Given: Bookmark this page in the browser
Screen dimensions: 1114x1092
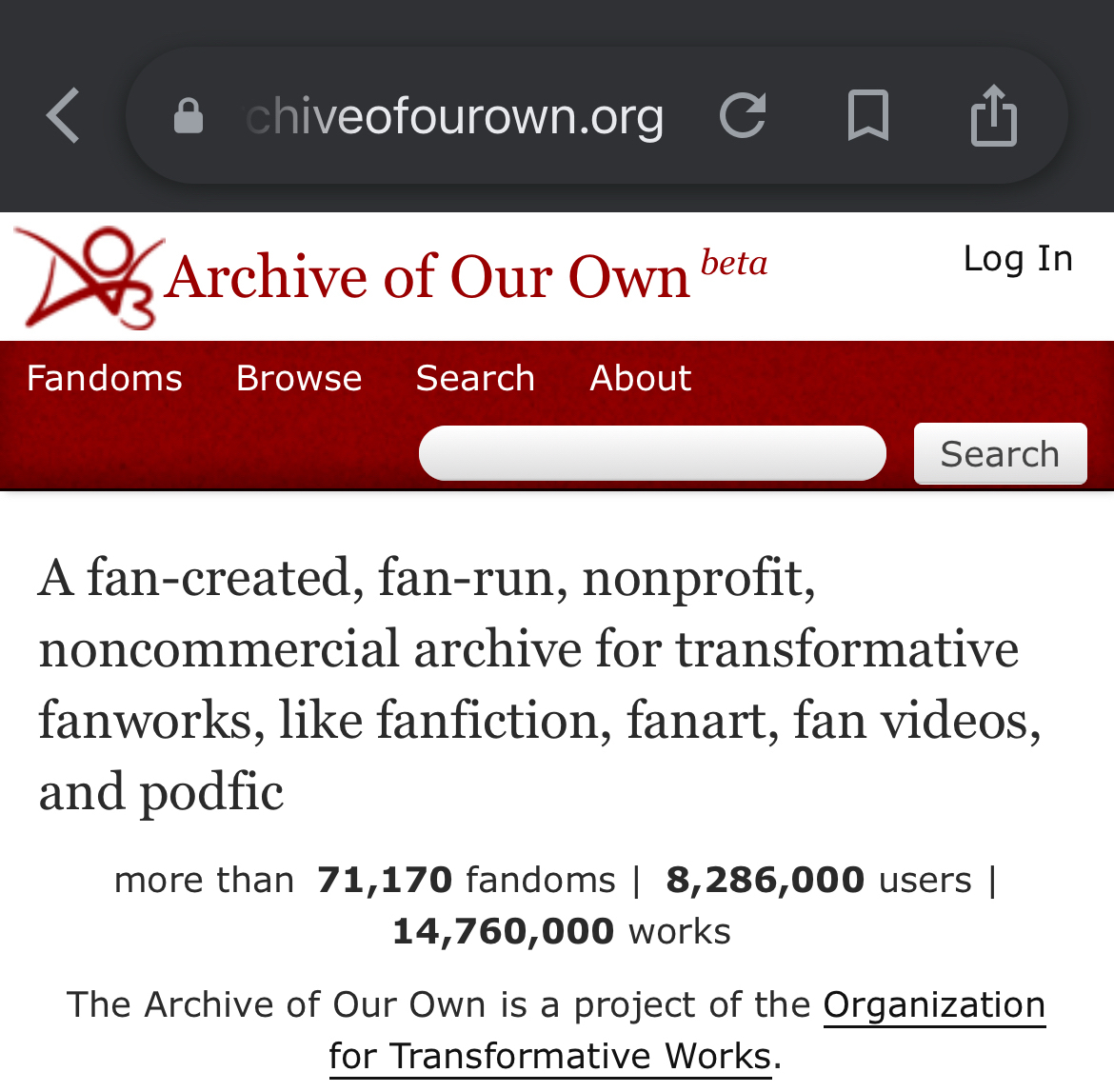Looking at the screenshot, I should 867,116.
